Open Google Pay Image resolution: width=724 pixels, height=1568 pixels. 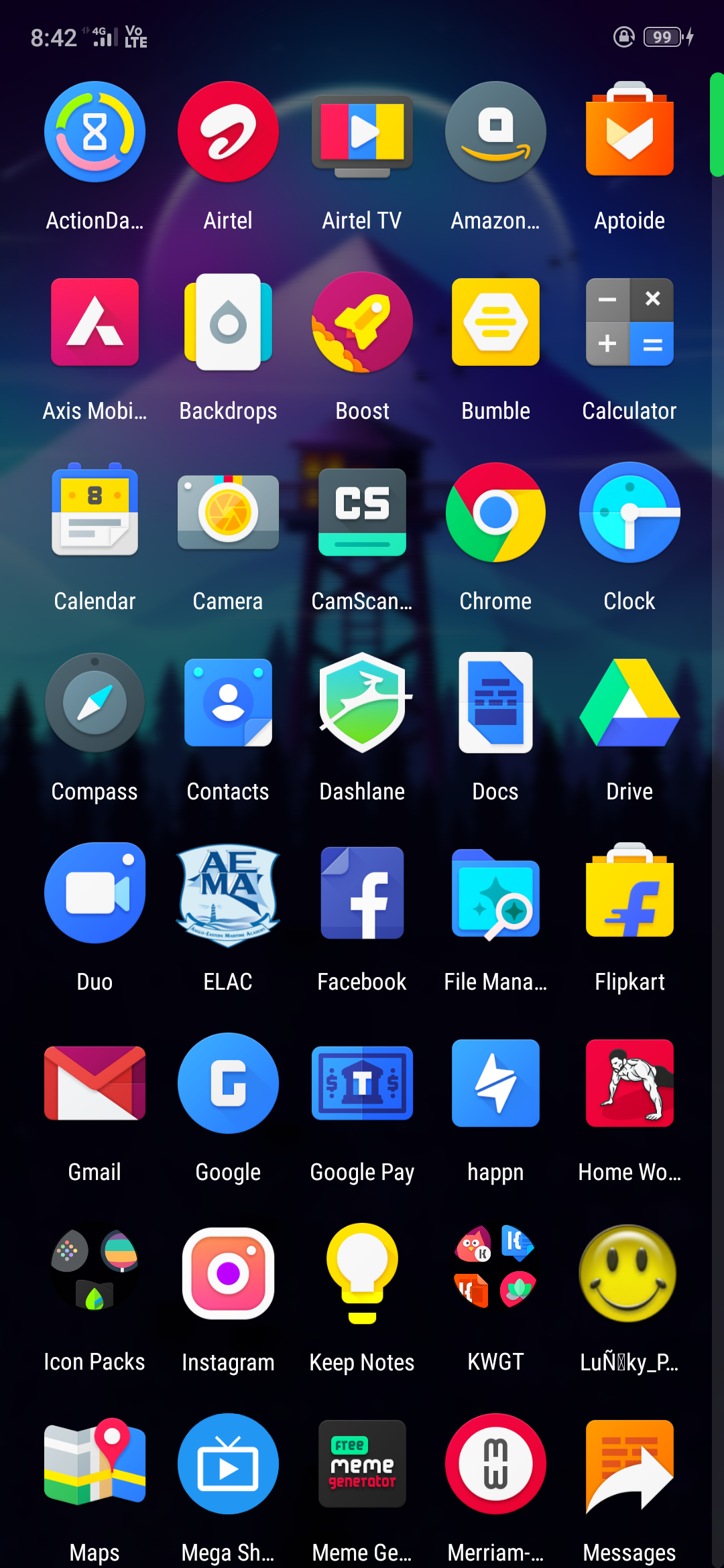(x=362, y=1084)
